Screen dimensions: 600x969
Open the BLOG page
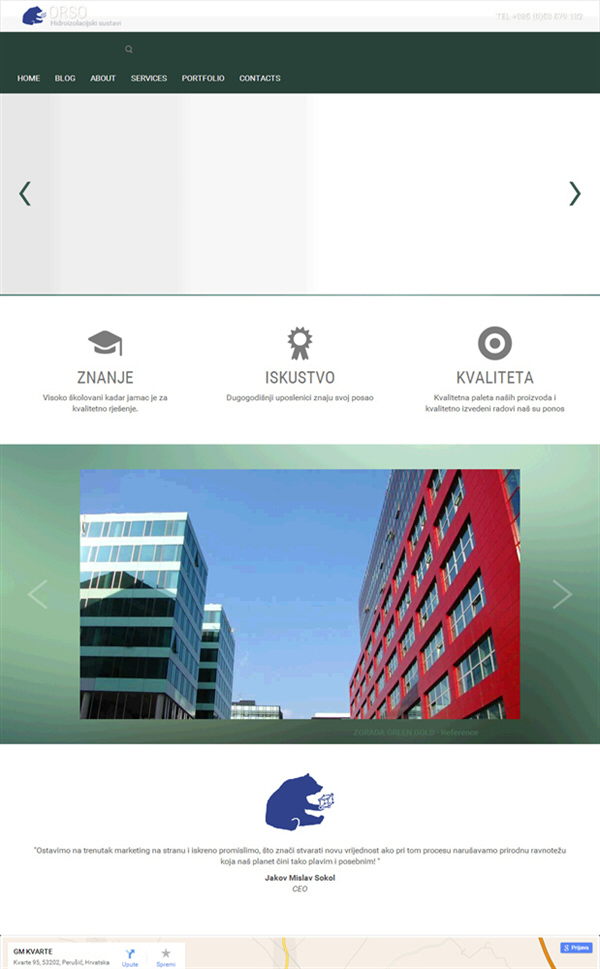(x=65, y=78)
